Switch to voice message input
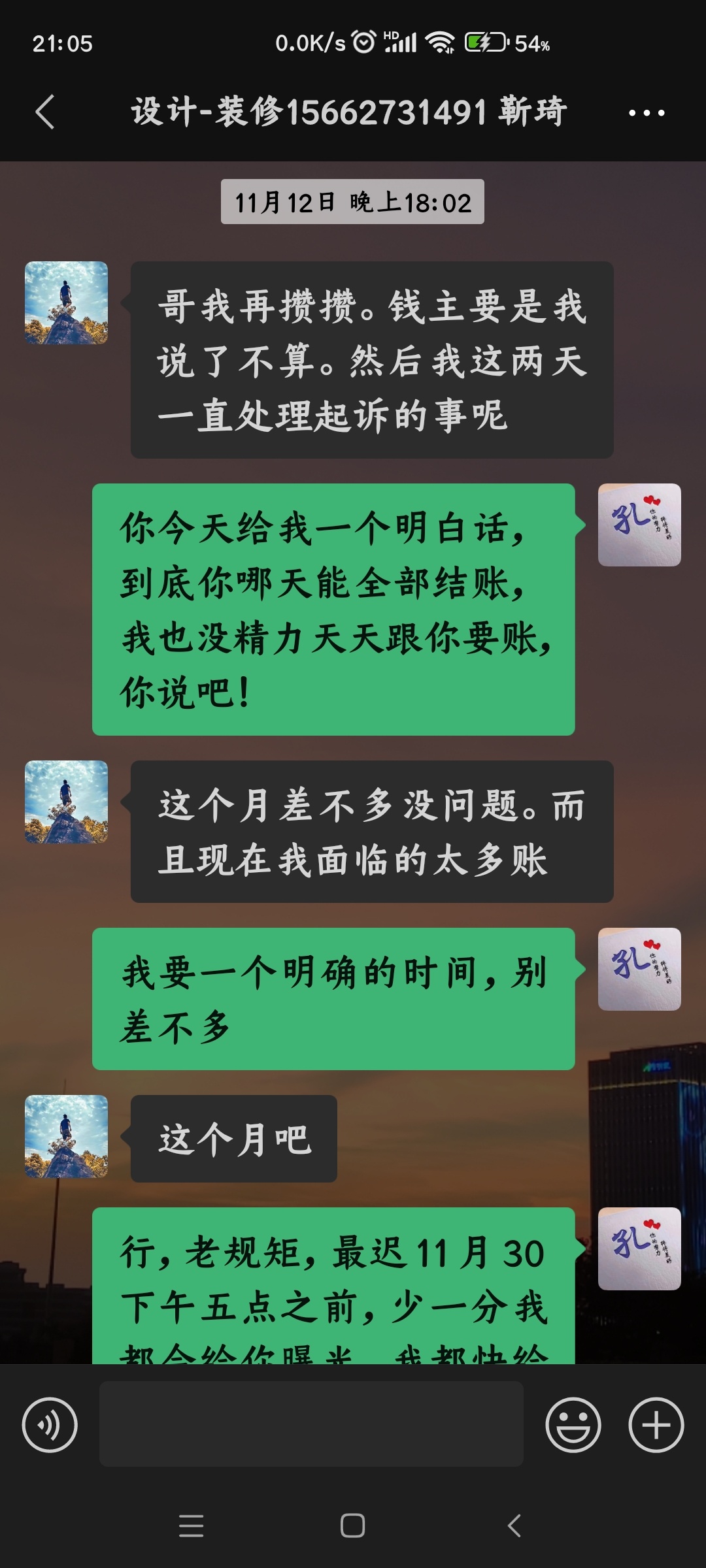Viewport: 706px width, 1568px height. (x=50, y=1425)
